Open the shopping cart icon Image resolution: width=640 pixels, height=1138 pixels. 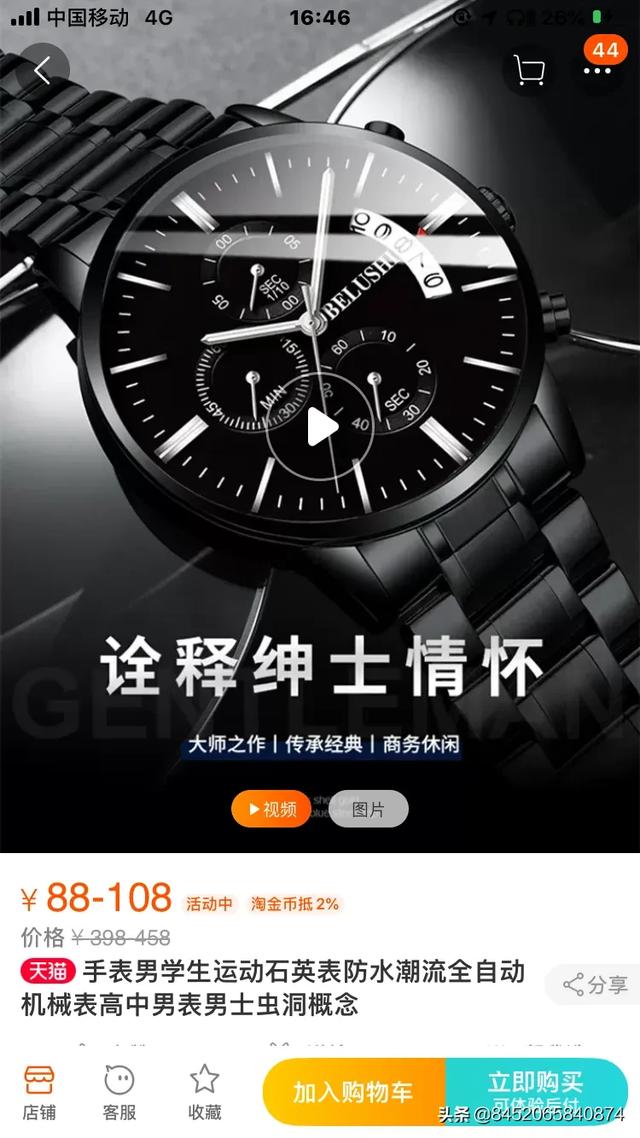pos(529,70)
